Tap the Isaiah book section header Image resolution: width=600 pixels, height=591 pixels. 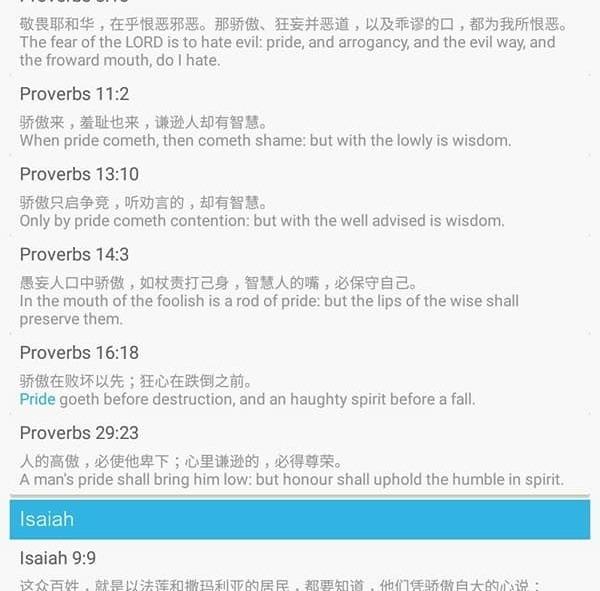click(299, 519)
